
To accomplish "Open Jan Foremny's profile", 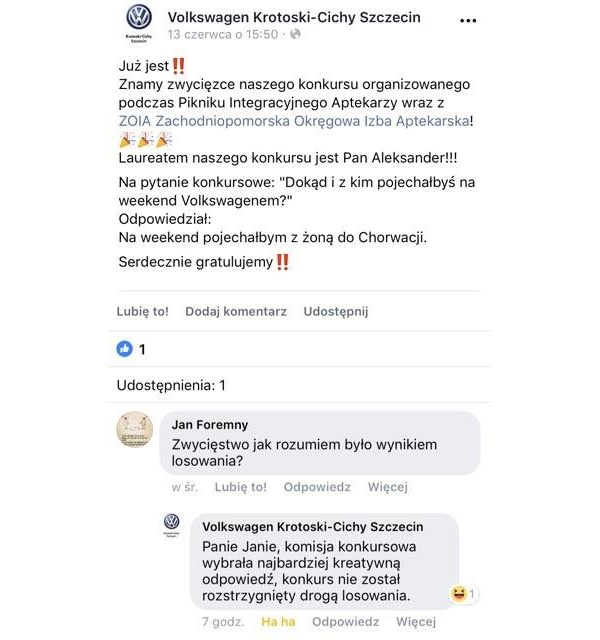I will [x=210, y=425].
